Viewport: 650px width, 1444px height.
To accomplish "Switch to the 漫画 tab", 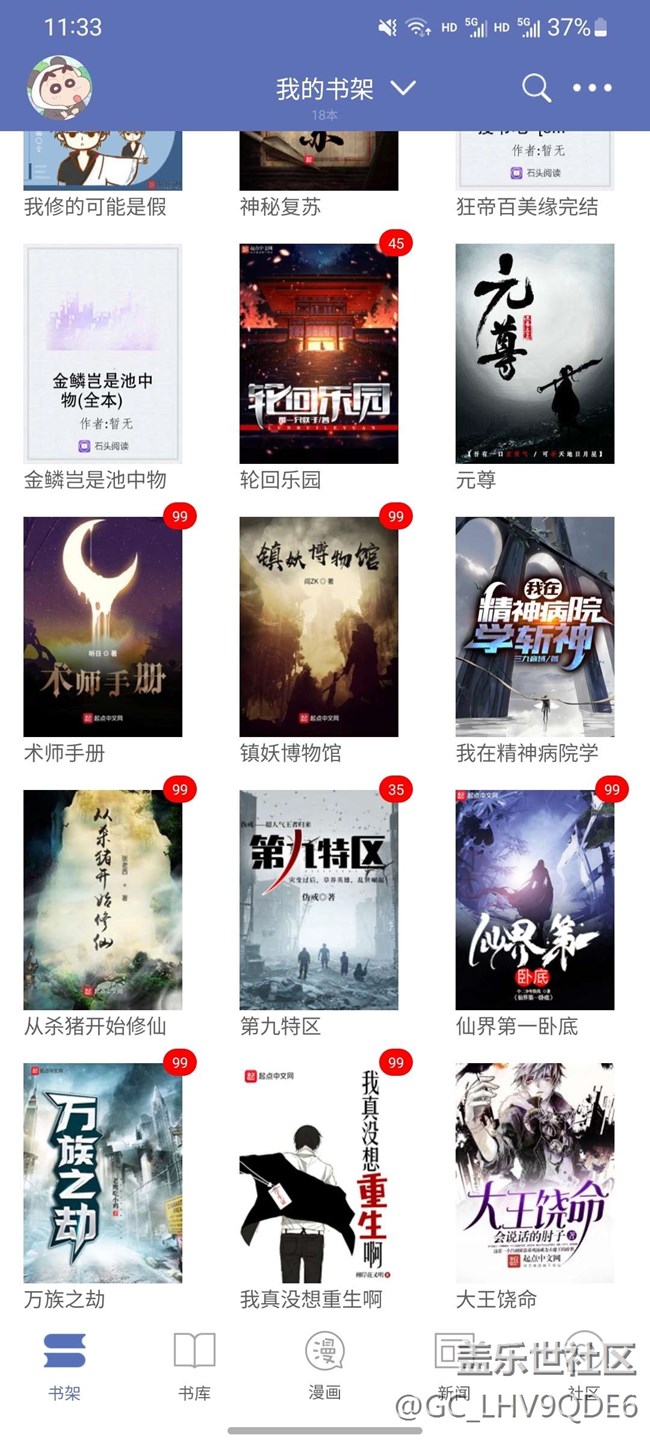I will [325, 1365].
